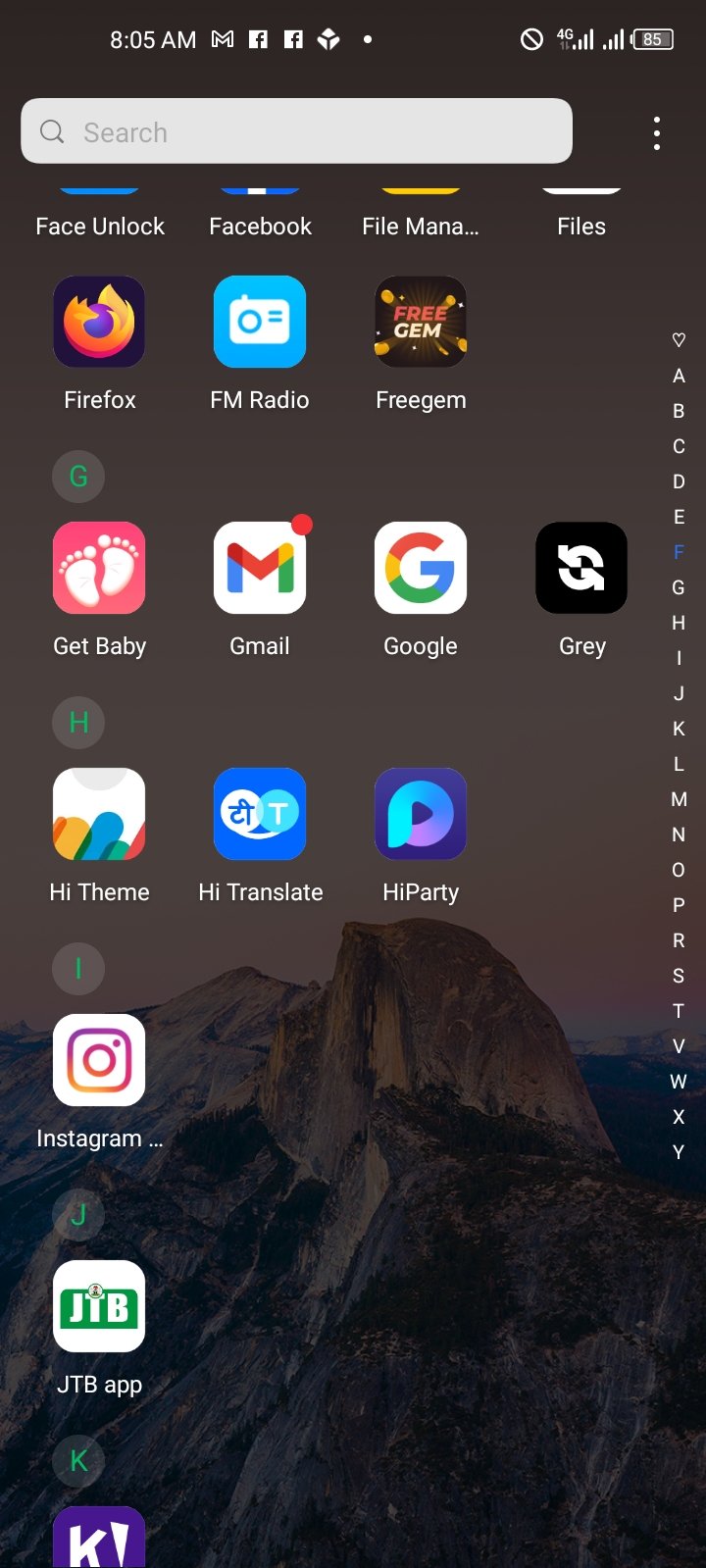The width and height of the screenshot is (706, 1568).
Task: Open the JTB app
Action: [99, 1307]
